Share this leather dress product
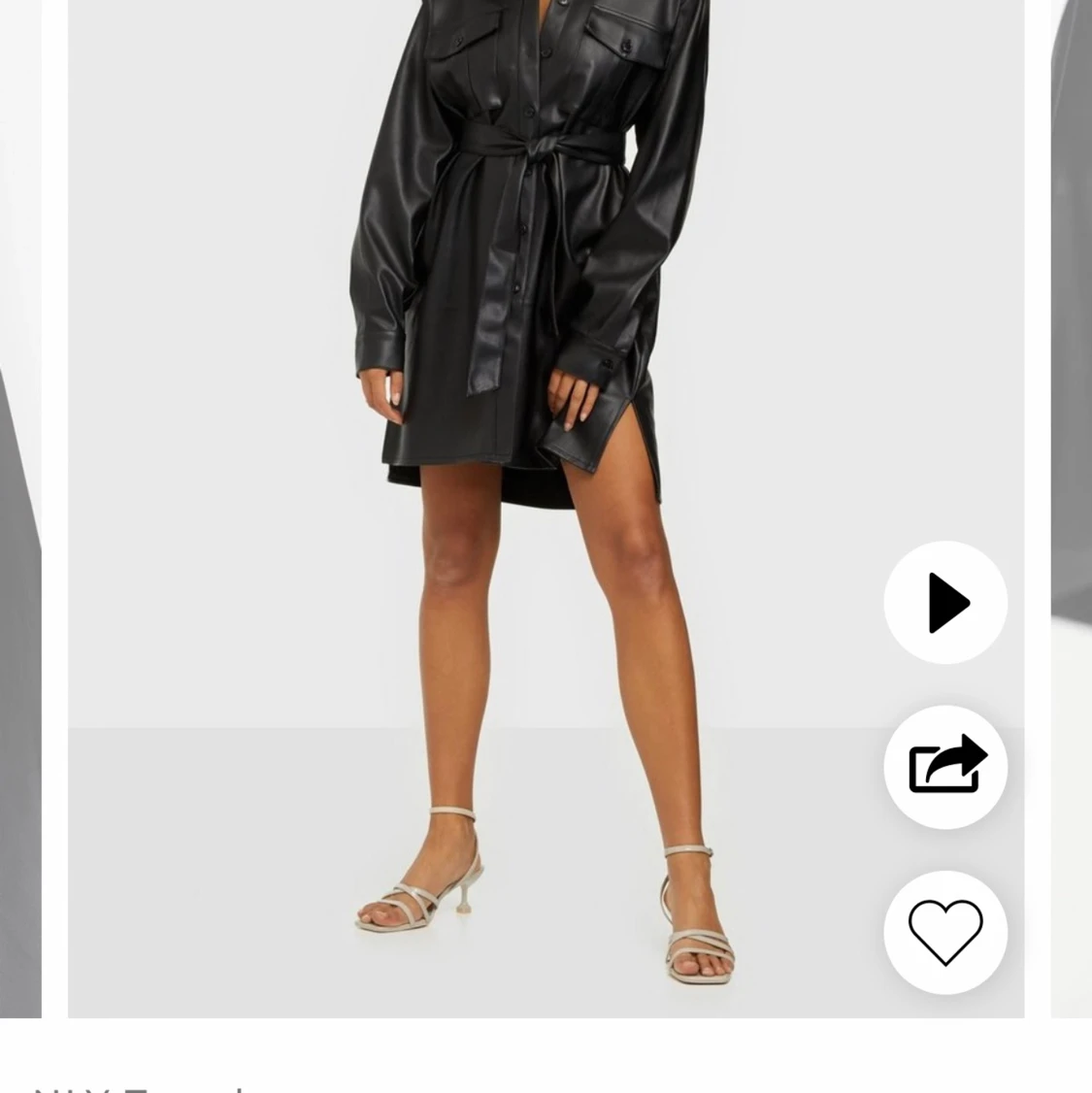 945,767
